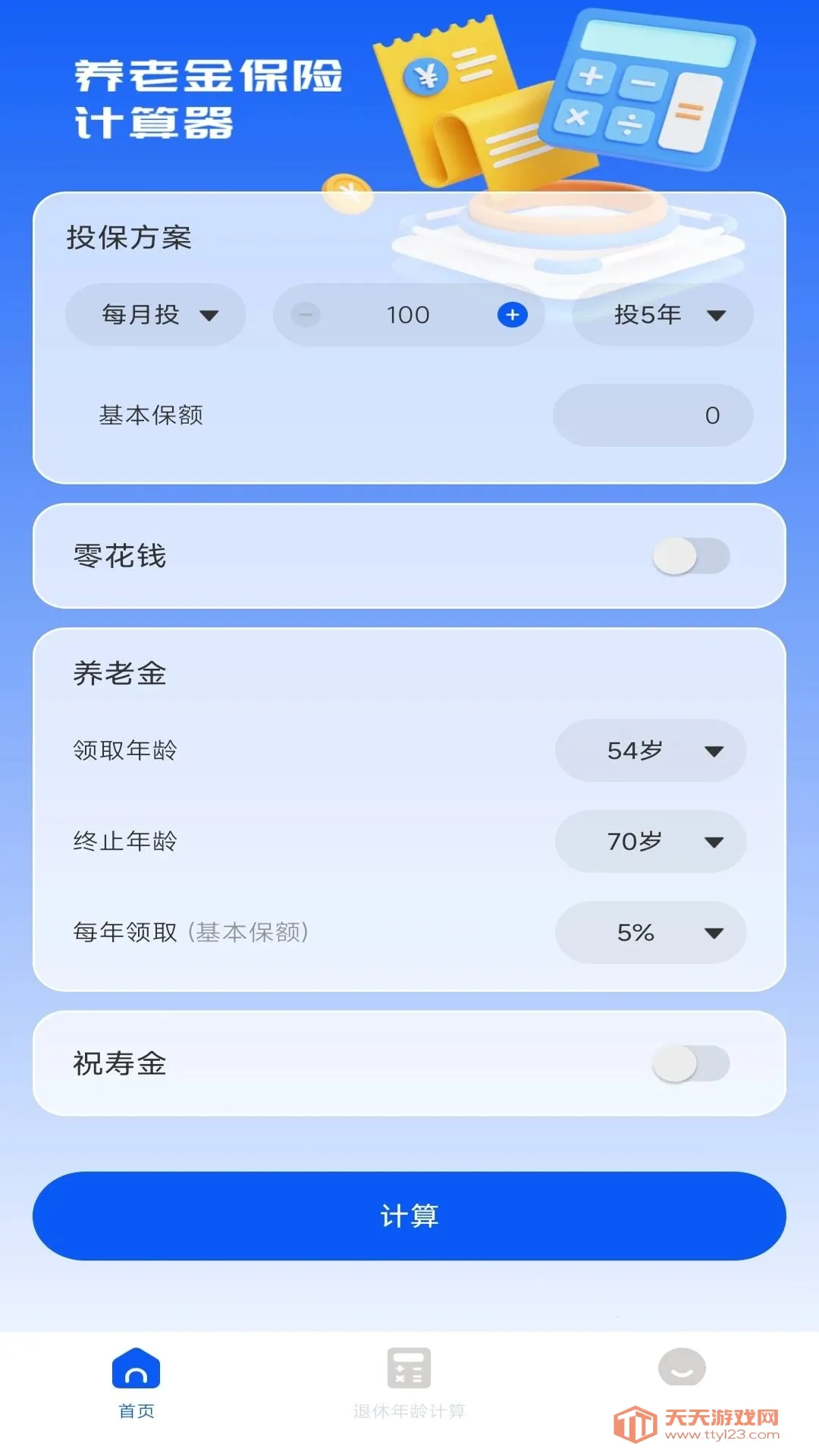This screenshot has width=819, height=1456.
Task: Change the 每年领取 5% percentage selector
Action: (650, 933)
